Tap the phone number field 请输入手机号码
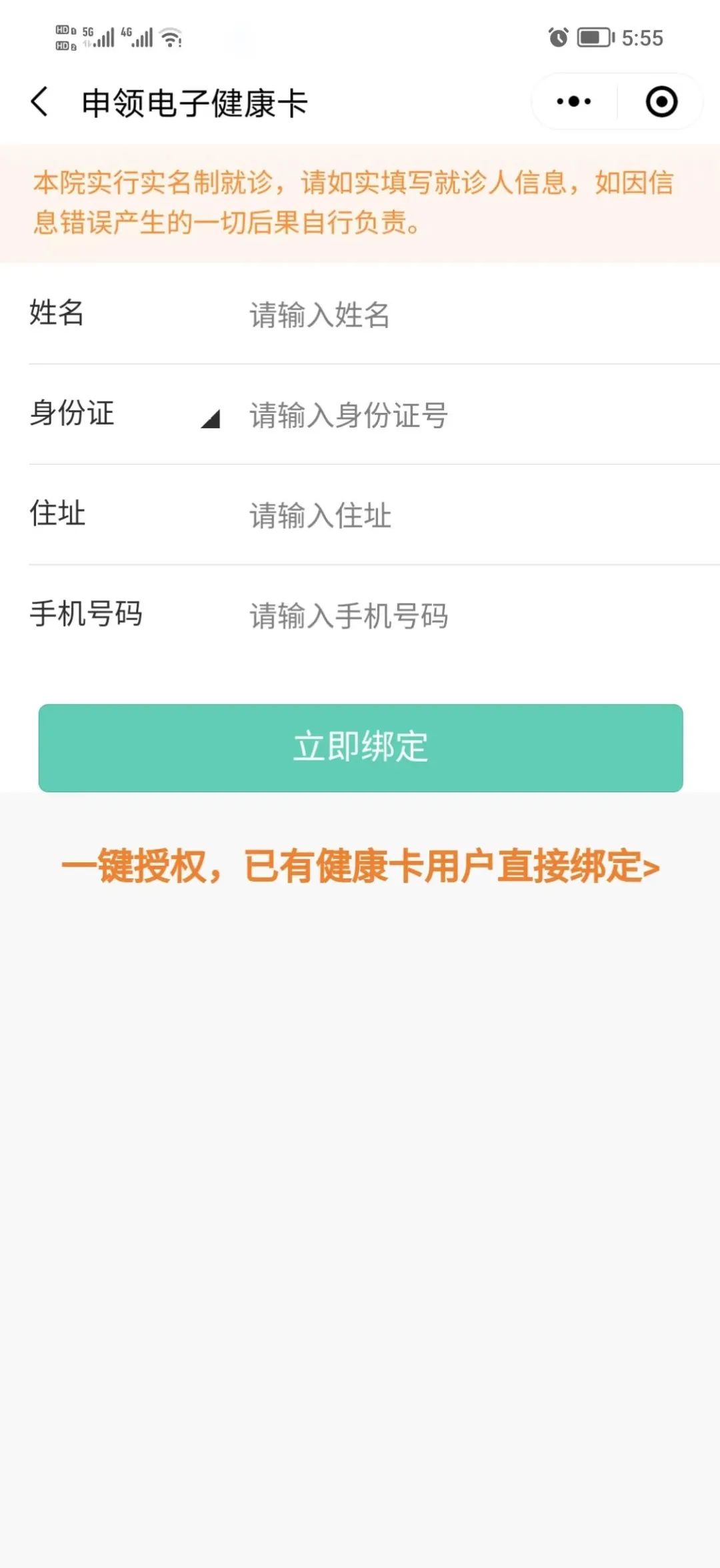The width and height of the screenshot is (720, 1568). 467,616
